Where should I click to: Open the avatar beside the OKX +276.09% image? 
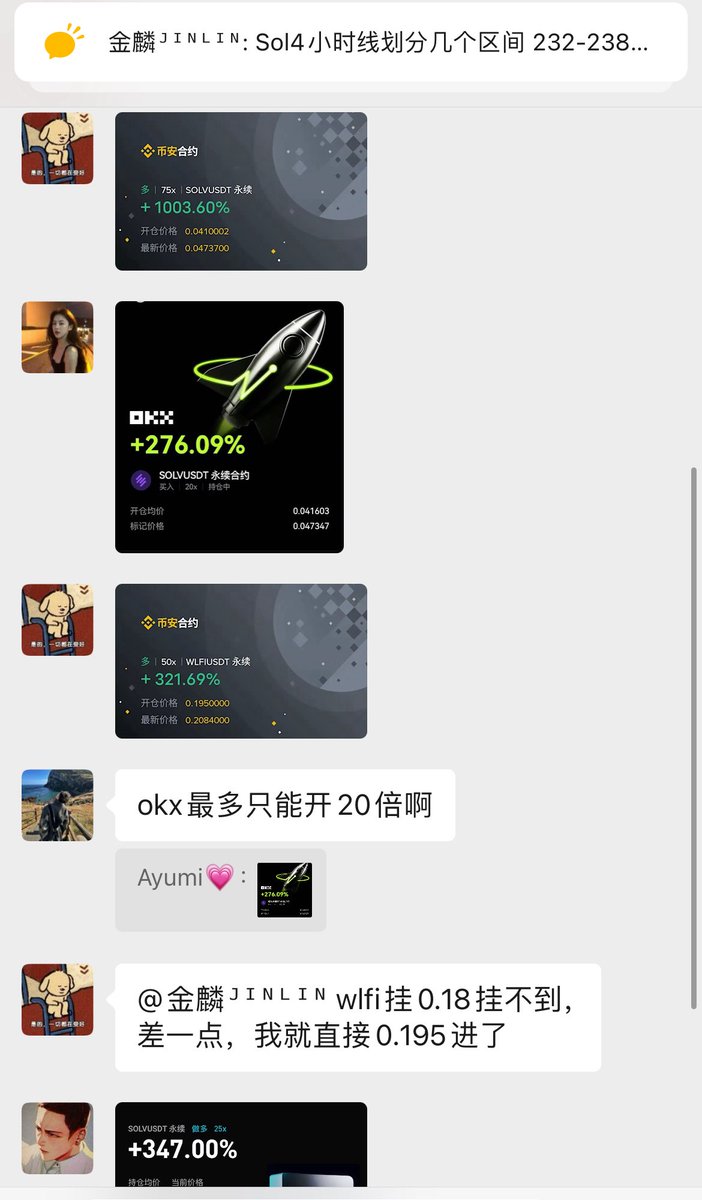pyautogui.click(x=58, y=338)
